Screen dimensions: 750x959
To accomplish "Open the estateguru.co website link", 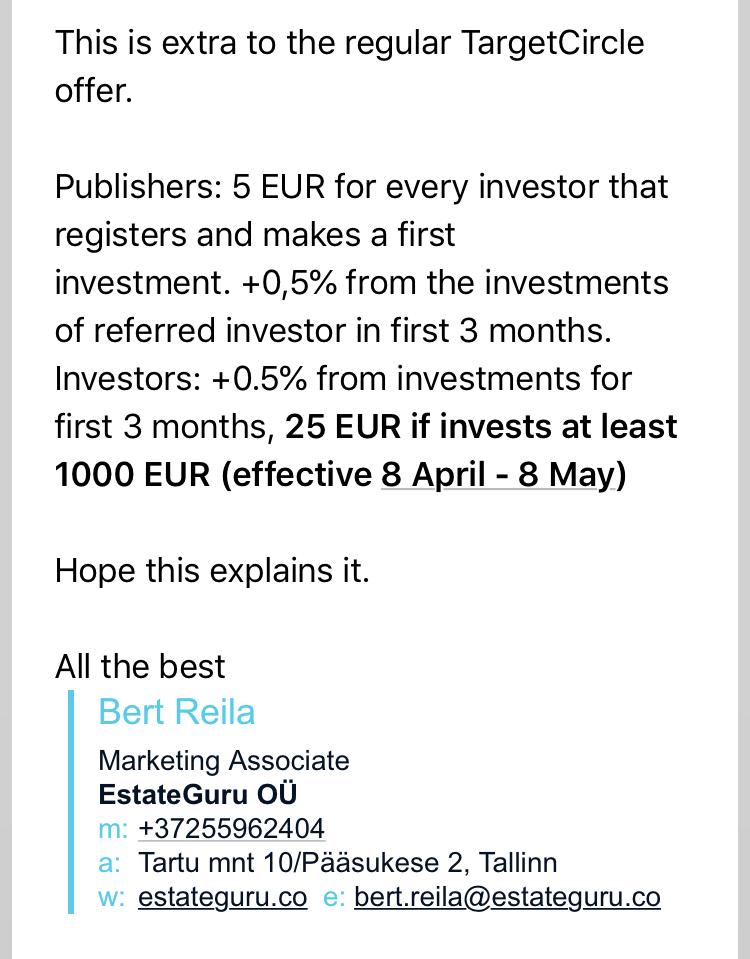I will click(222, 897).
